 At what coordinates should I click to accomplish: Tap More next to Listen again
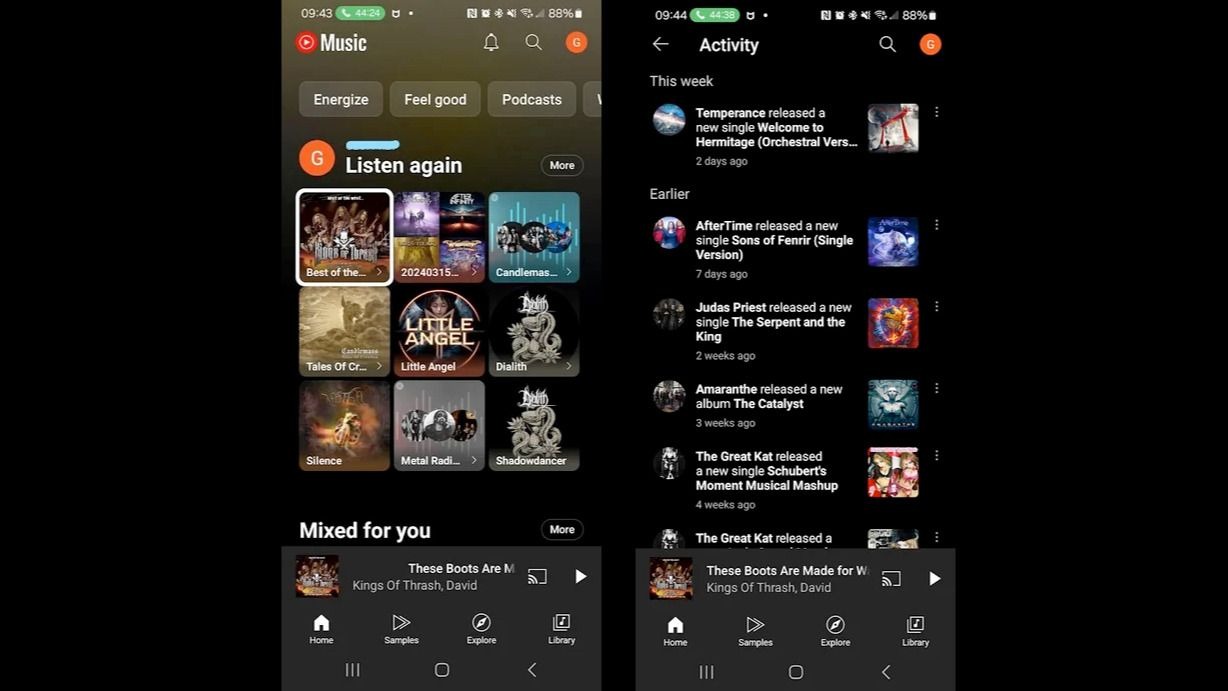click(562, 165)
